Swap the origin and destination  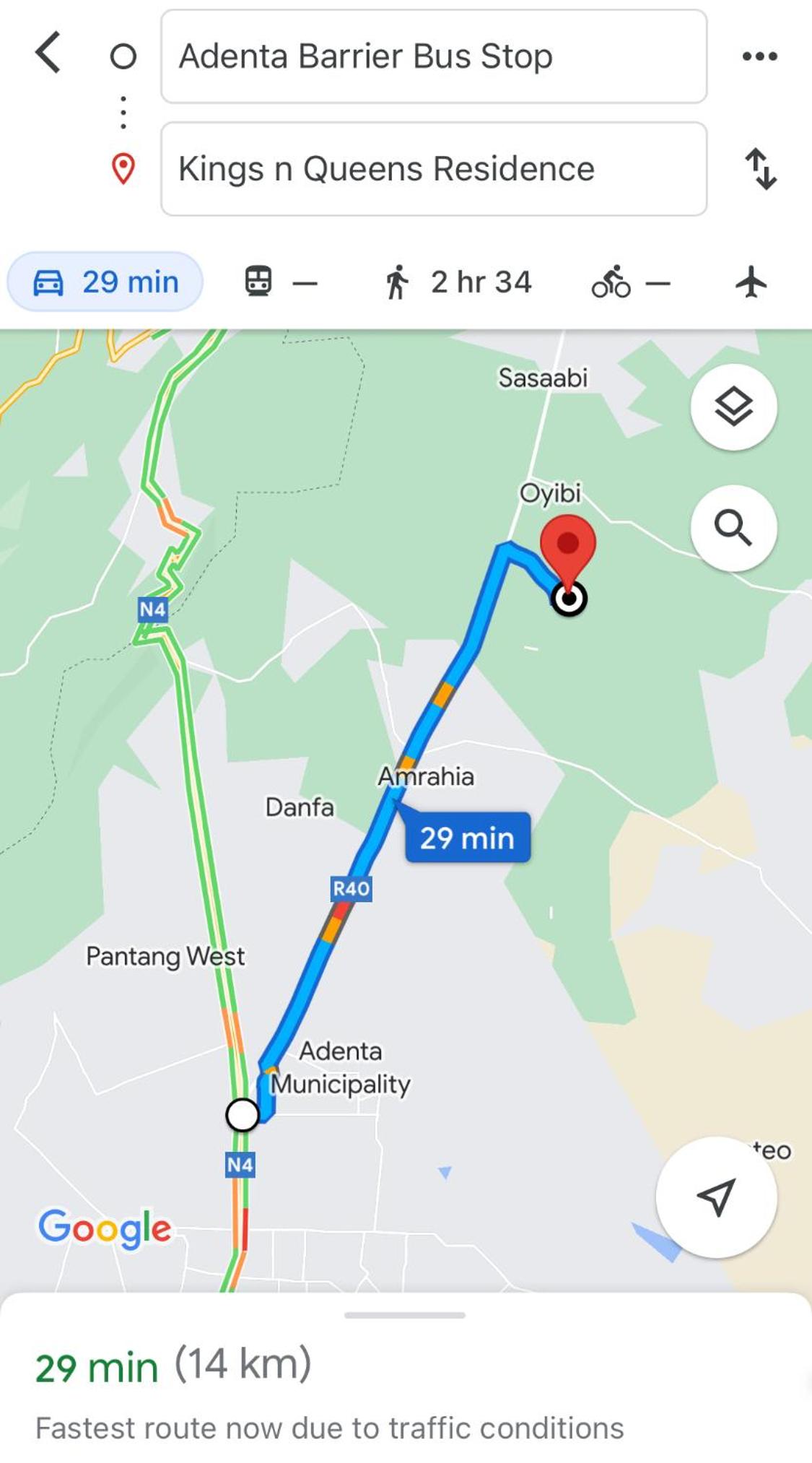point(761,169)
